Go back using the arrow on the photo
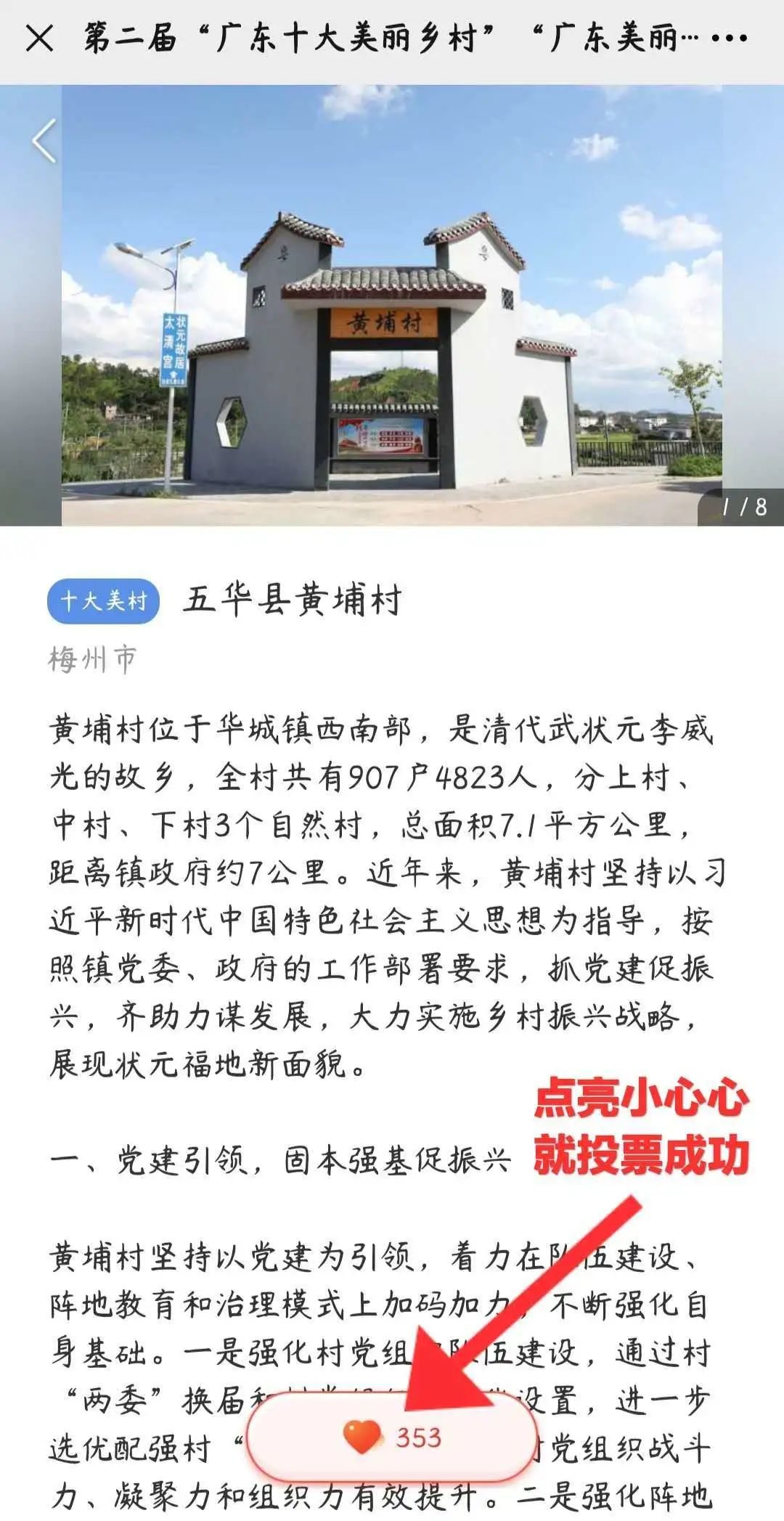Viewport: 784px width, 1521px height. pyautogui.click(x=45, y=141)
